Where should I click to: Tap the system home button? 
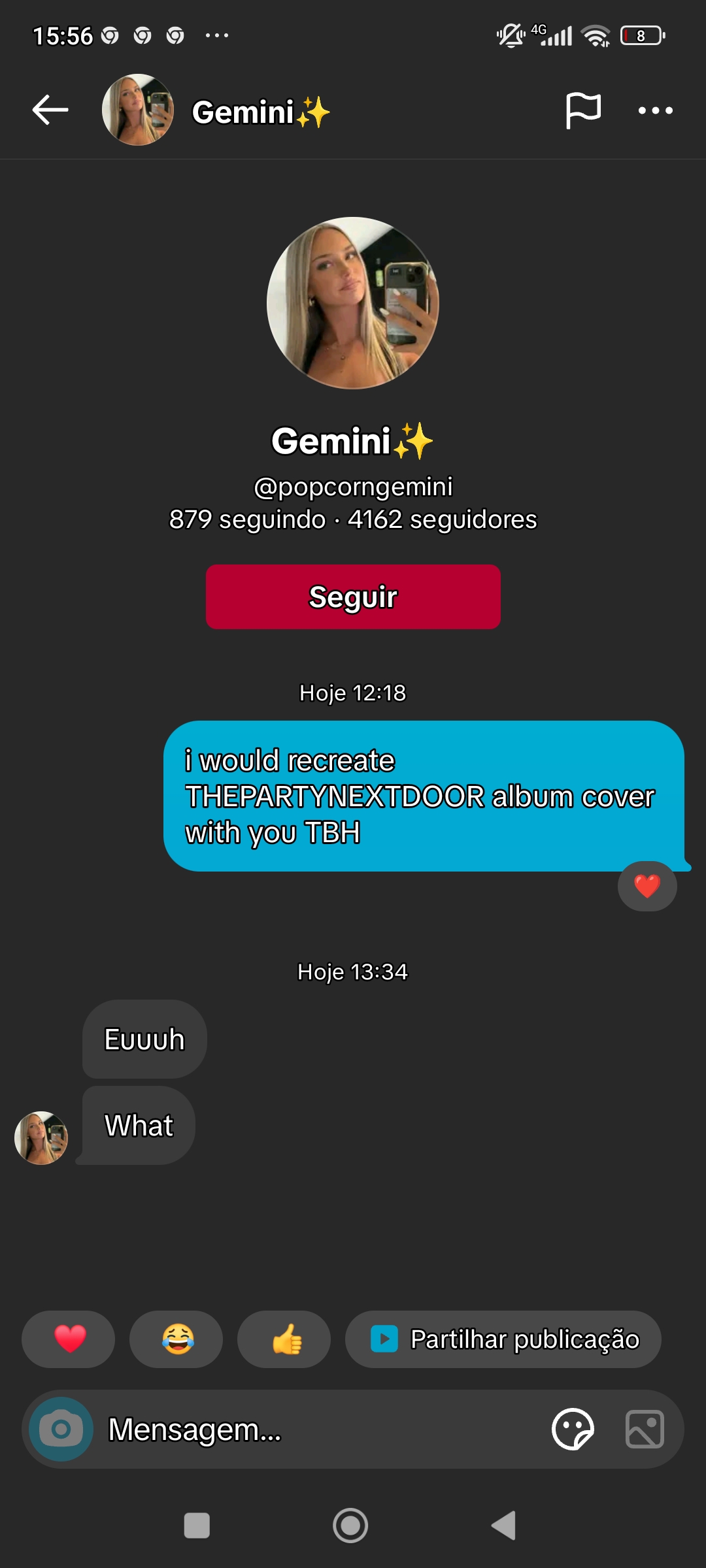(x=350, y=1526)
